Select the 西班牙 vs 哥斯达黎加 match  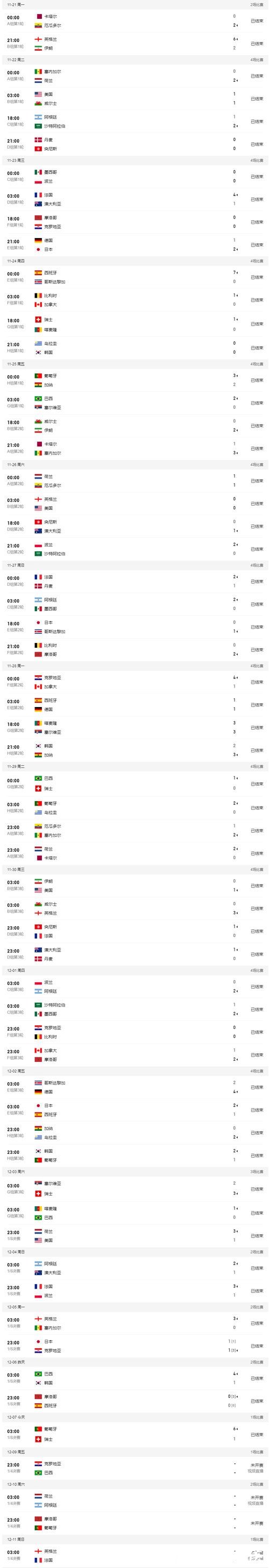click(134, 277)
